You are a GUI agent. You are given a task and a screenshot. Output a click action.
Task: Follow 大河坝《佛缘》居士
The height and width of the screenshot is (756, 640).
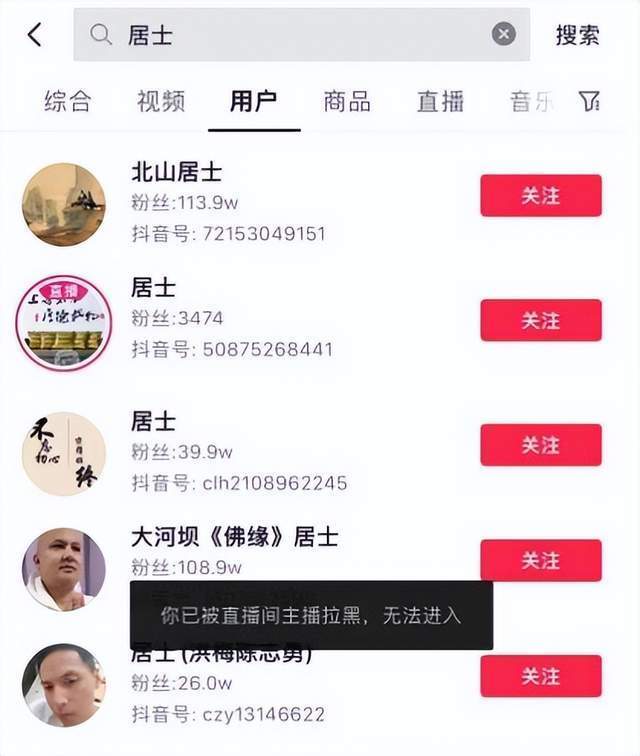click(541, 561)
